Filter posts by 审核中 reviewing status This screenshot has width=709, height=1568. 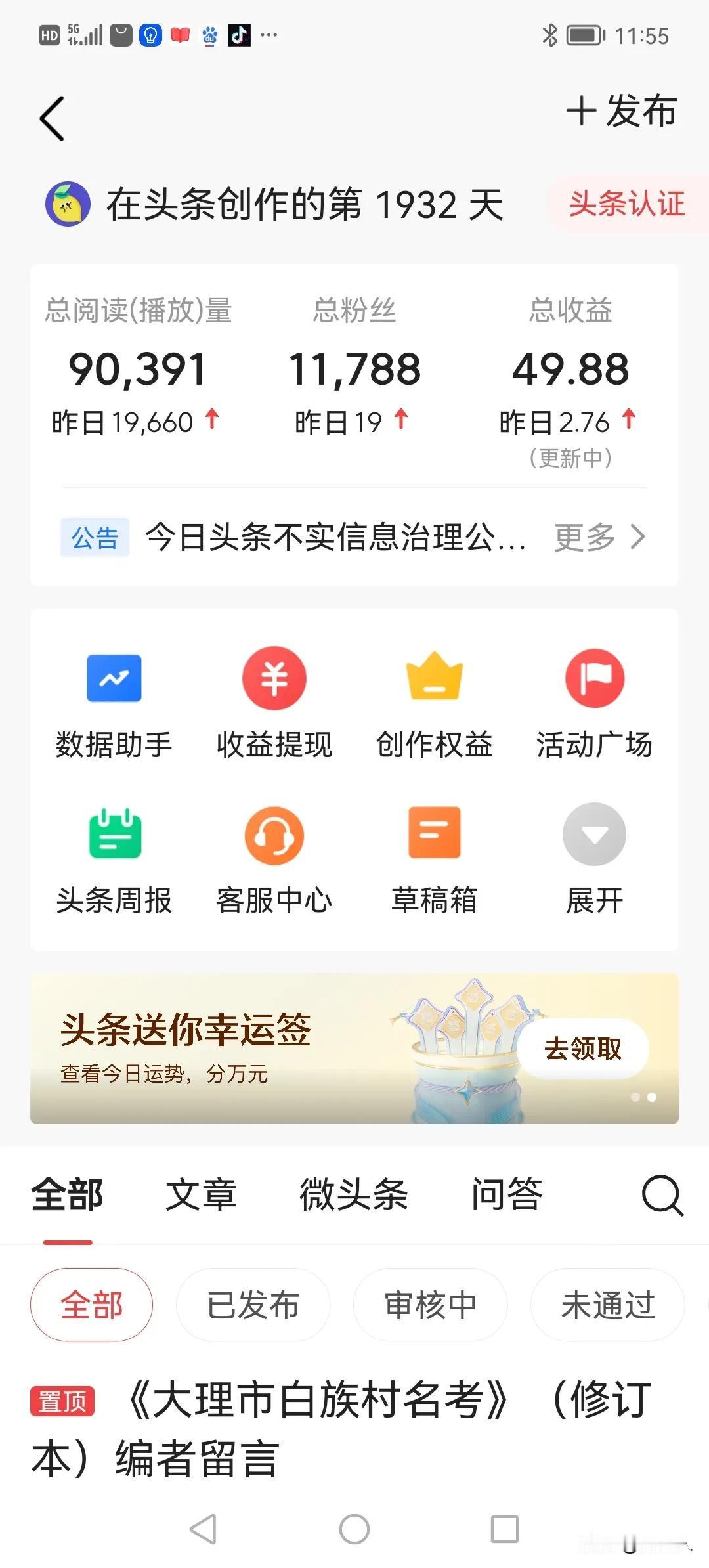(x=430, y=1305)
